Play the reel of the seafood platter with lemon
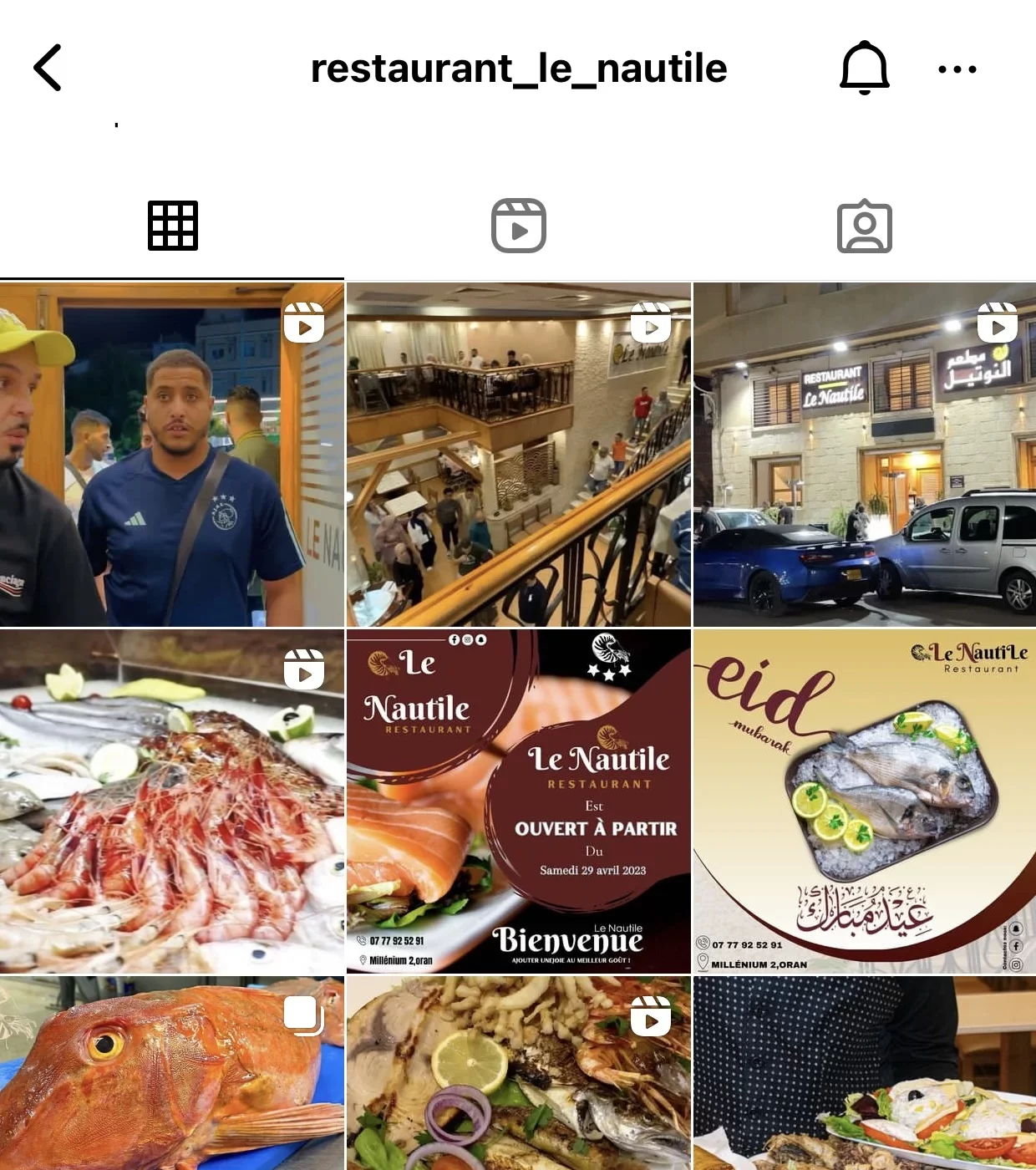1036x1170 pixels. (x=518, y=1074)
